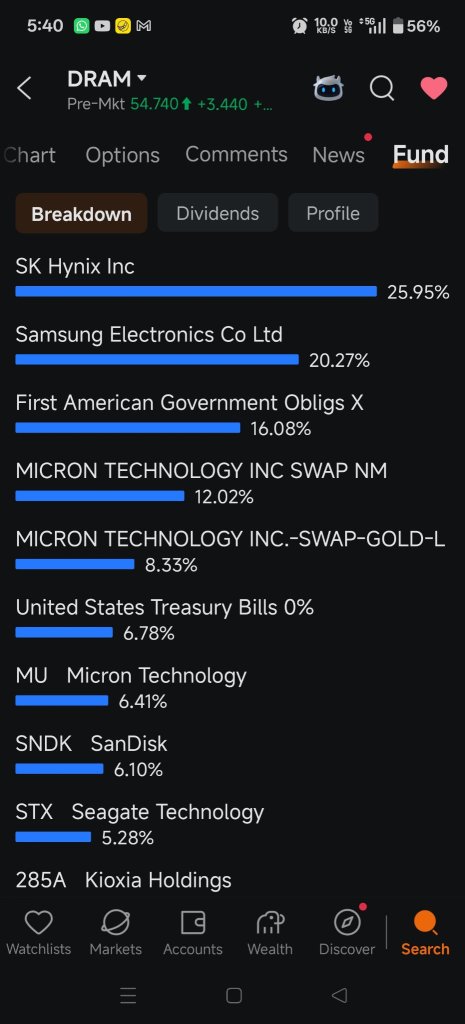Image resolution: width=465 pixels, height=1024 pixels.
Task: Open the News tab
Action: pos(338,155)
